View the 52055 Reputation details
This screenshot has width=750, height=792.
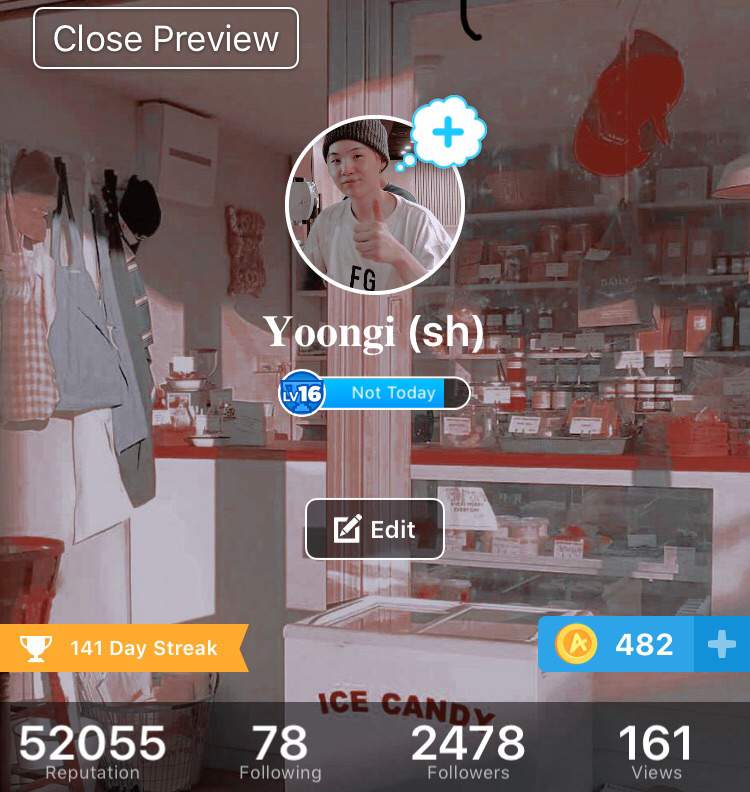[x=92, y=752]
